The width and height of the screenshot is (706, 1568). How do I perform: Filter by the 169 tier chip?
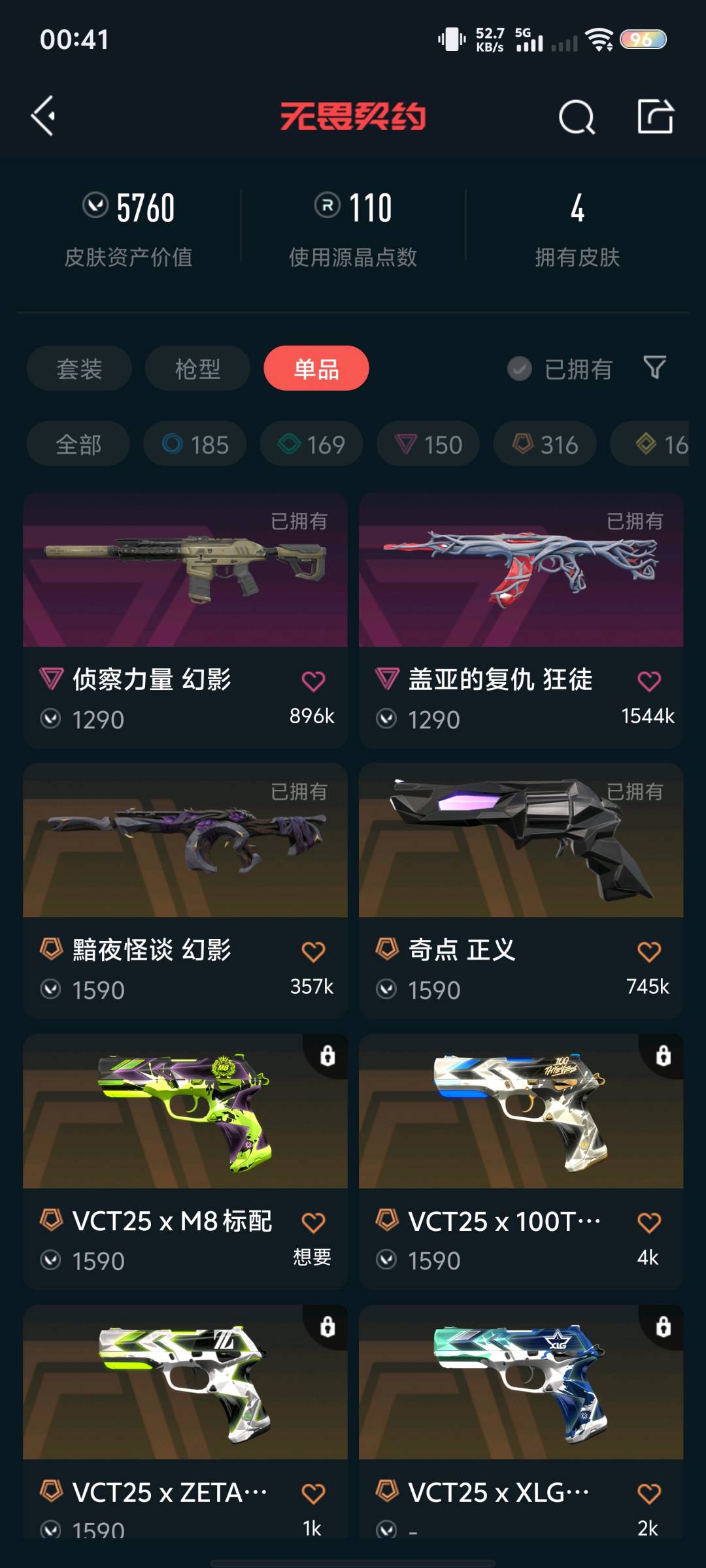coord(311,444)
